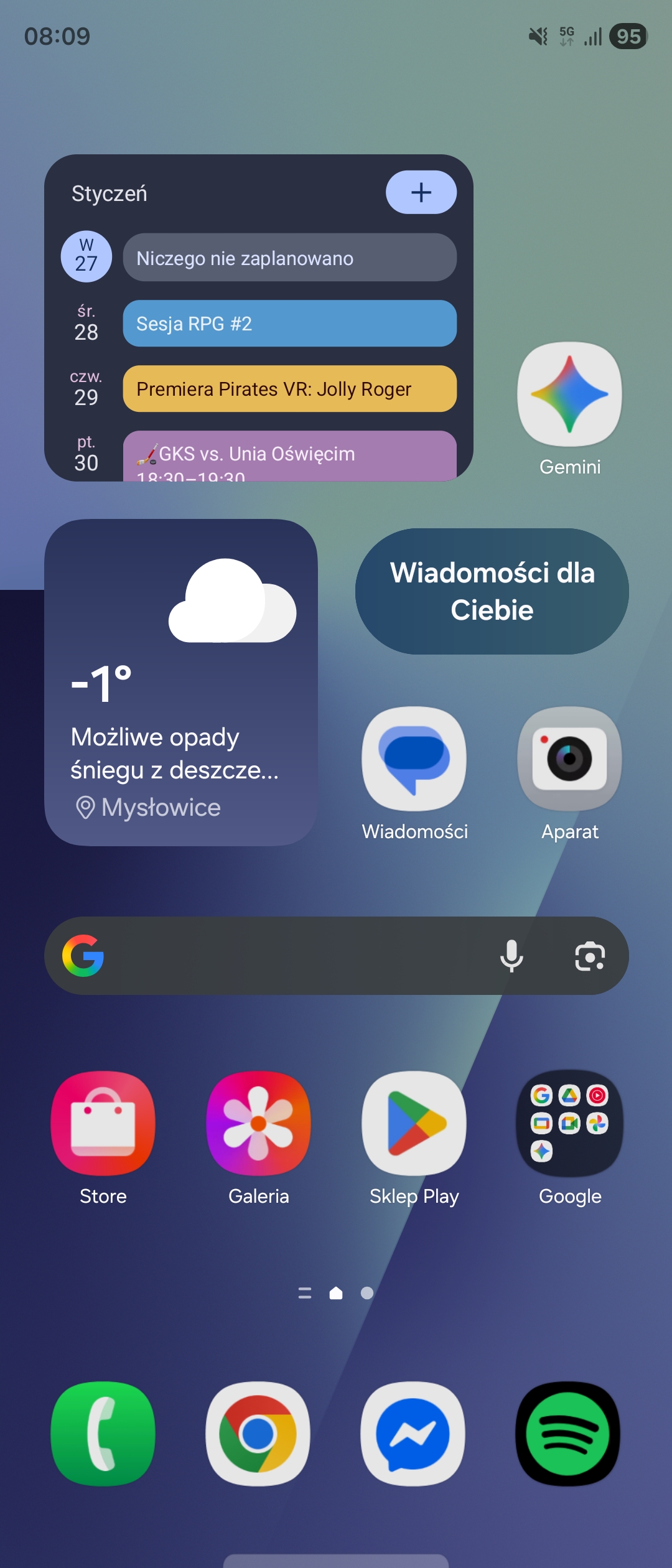This screenshot has height=1568, width=672.
Task: Launch Spotify from the dock
Action: (x=568, y=1434)
